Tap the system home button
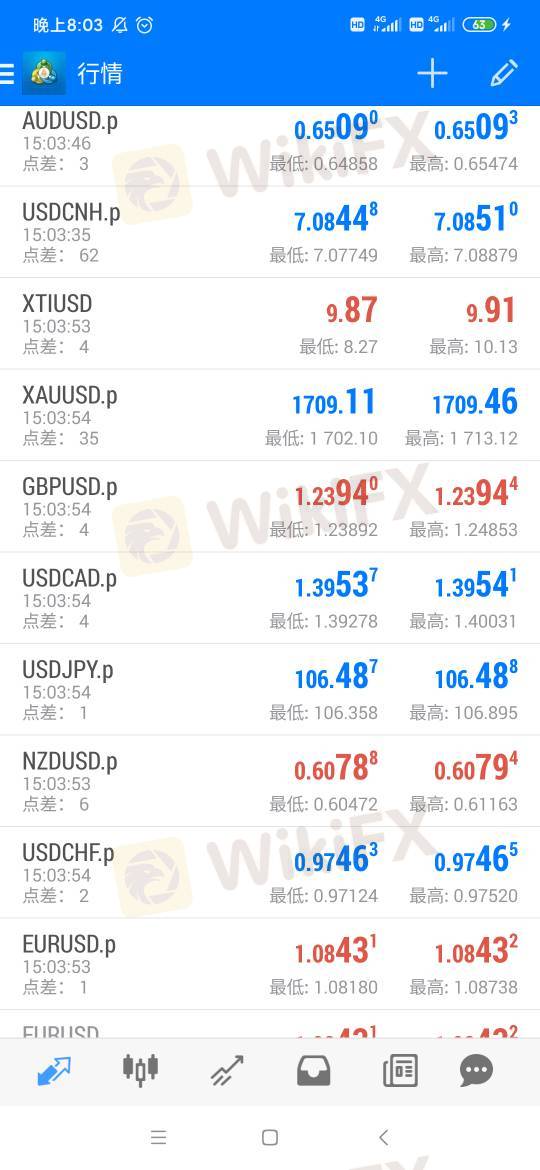540x1170 pixels. [270, 1137]
